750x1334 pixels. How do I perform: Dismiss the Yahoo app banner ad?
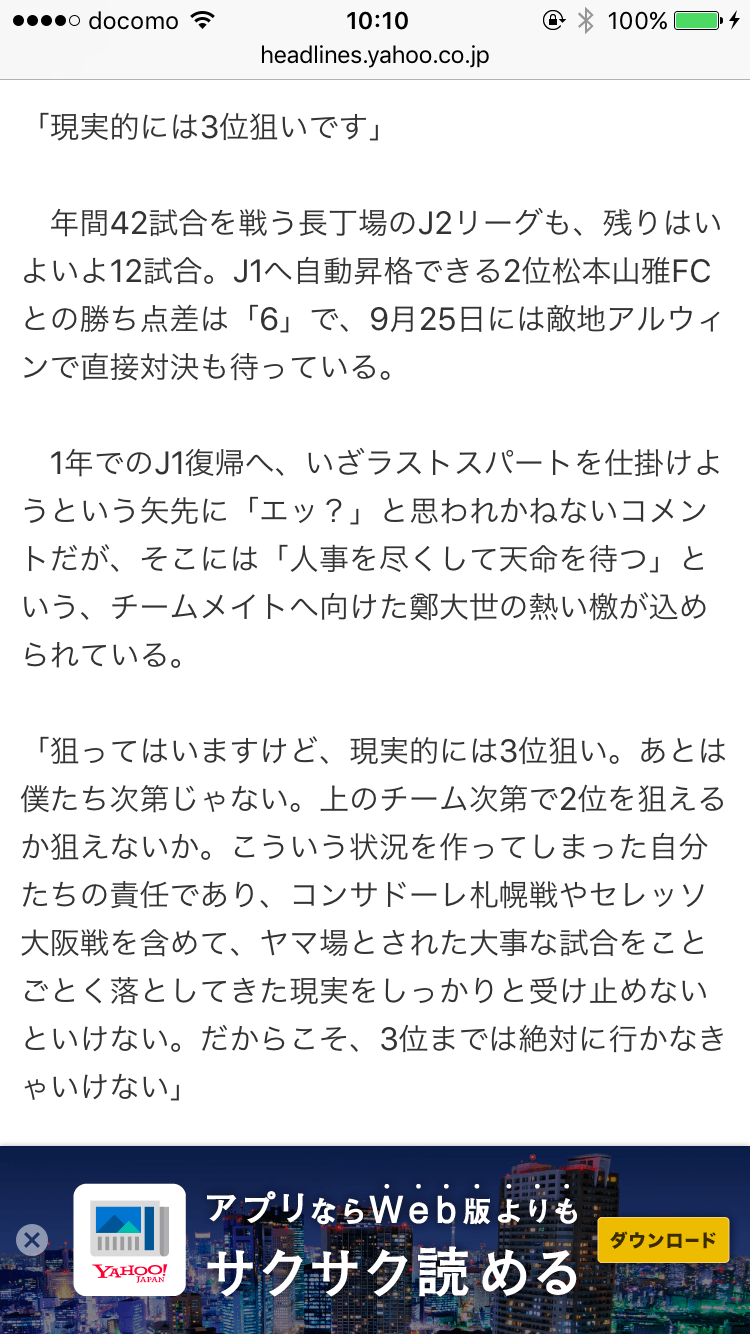tap(31, 1241)
